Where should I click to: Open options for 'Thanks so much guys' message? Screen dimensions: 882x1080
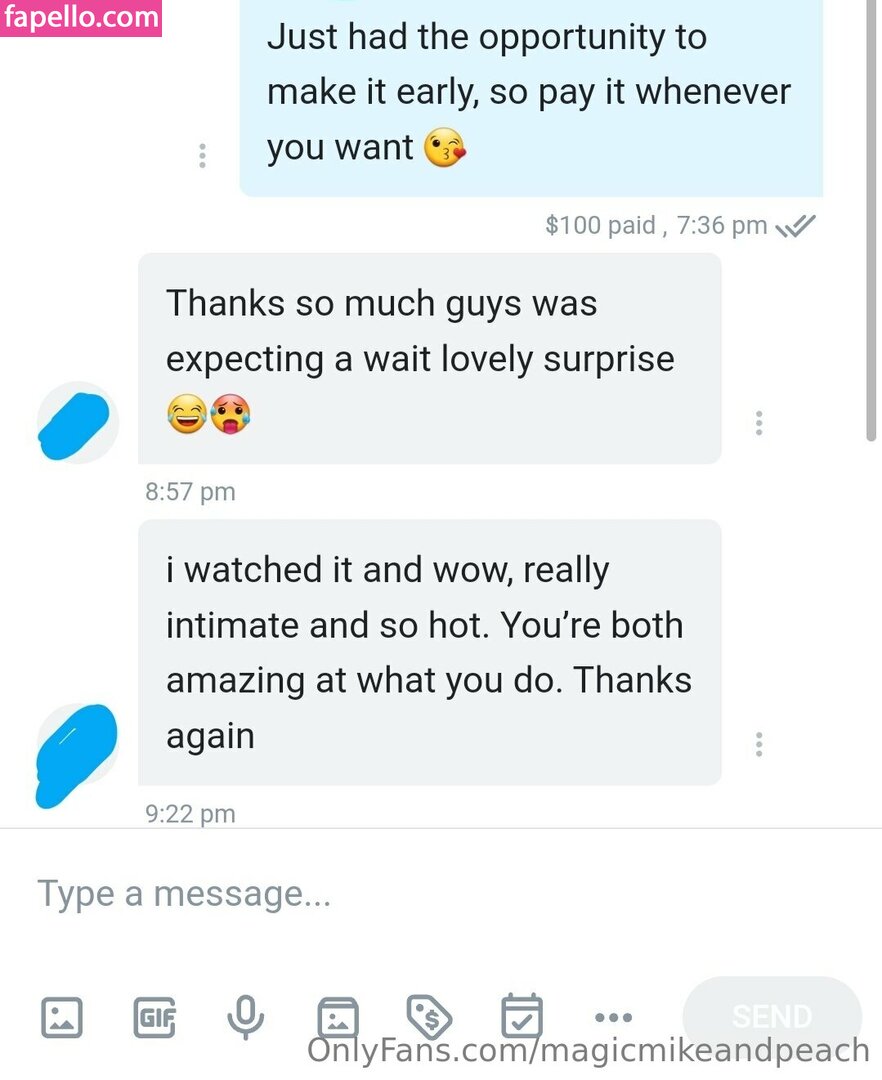759,423
